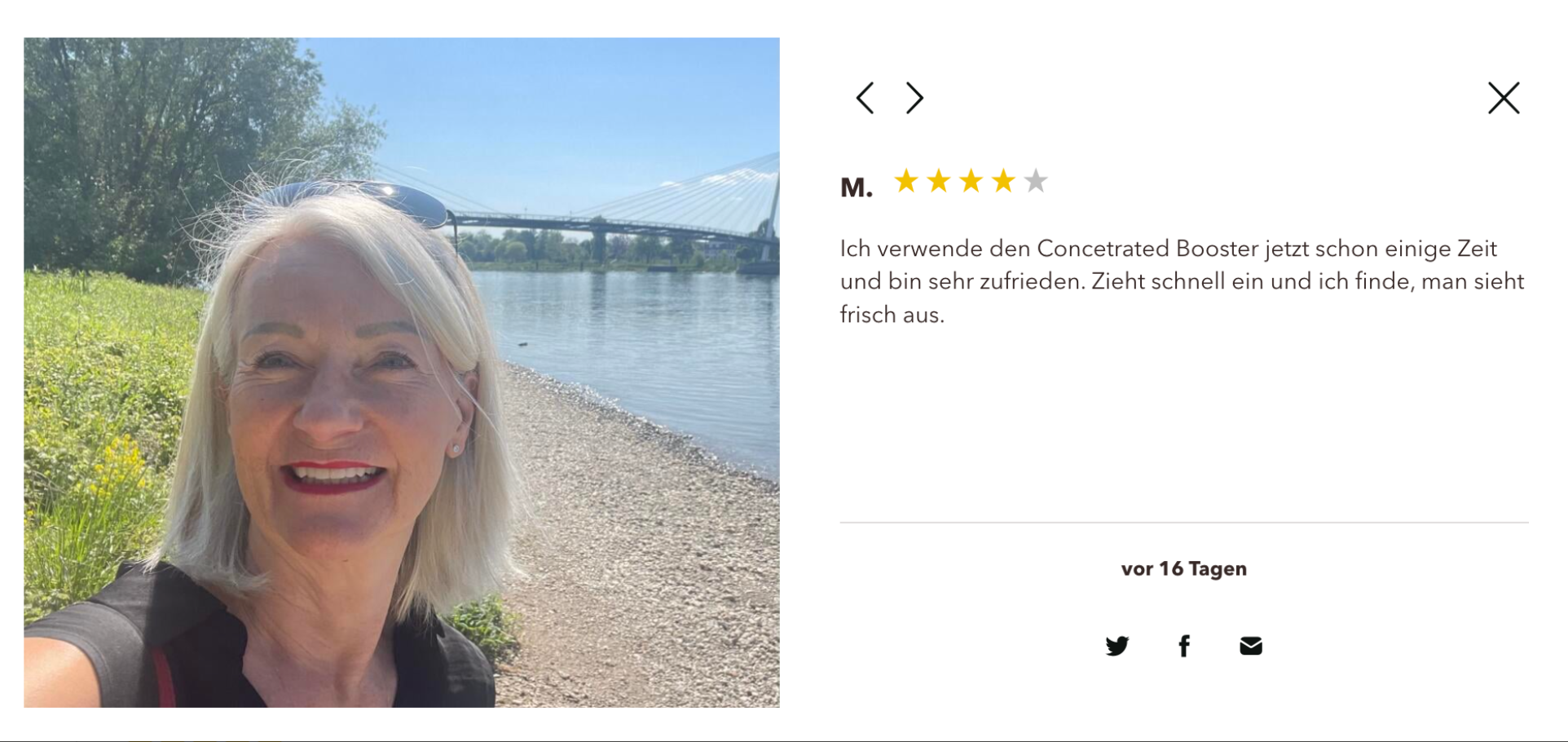
Task: Go to the previous review
Action: point(865,98)
